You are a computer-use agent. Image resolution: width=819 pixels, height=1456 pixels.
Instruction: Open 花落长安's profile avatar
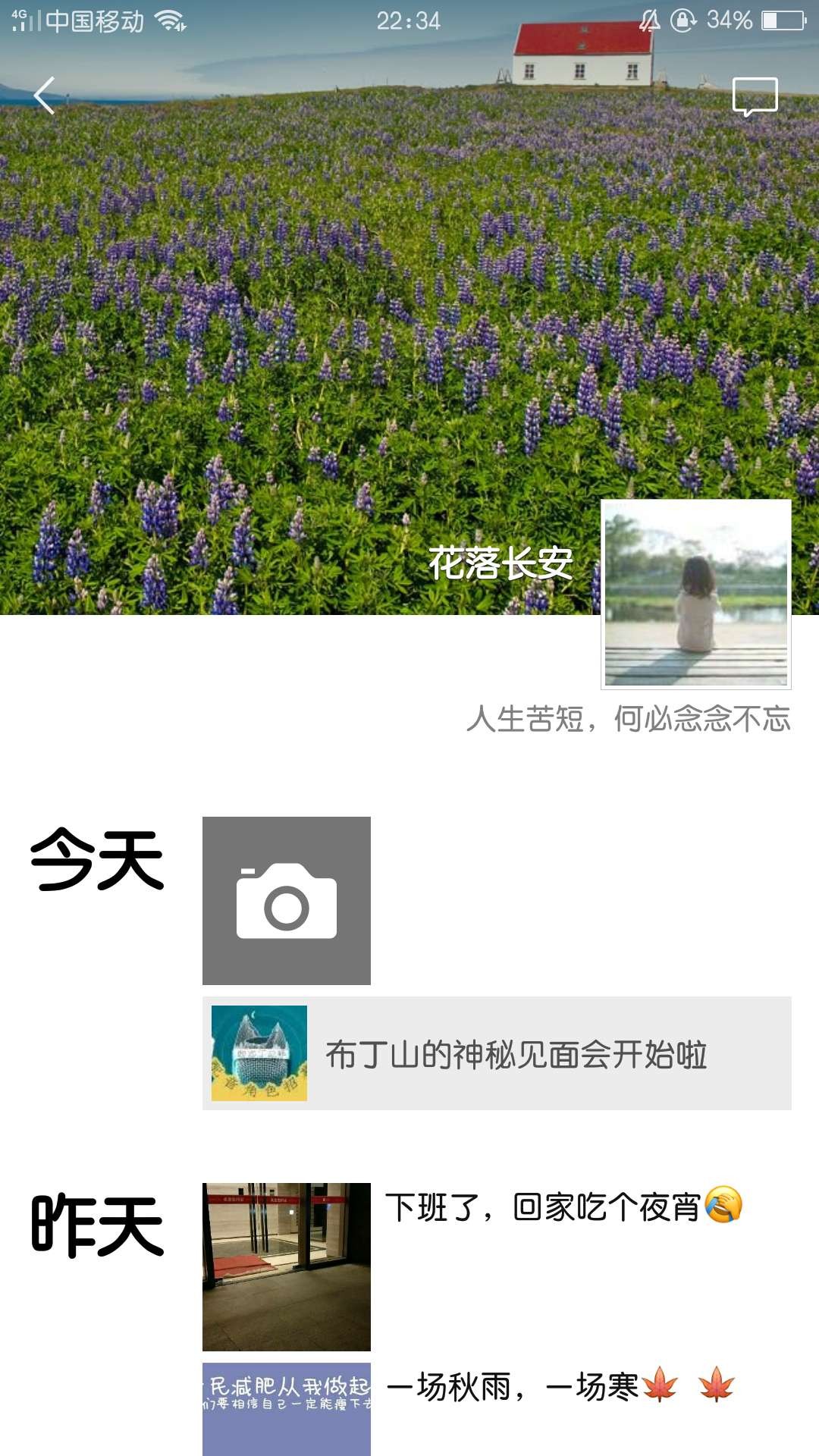coord(695,594)
